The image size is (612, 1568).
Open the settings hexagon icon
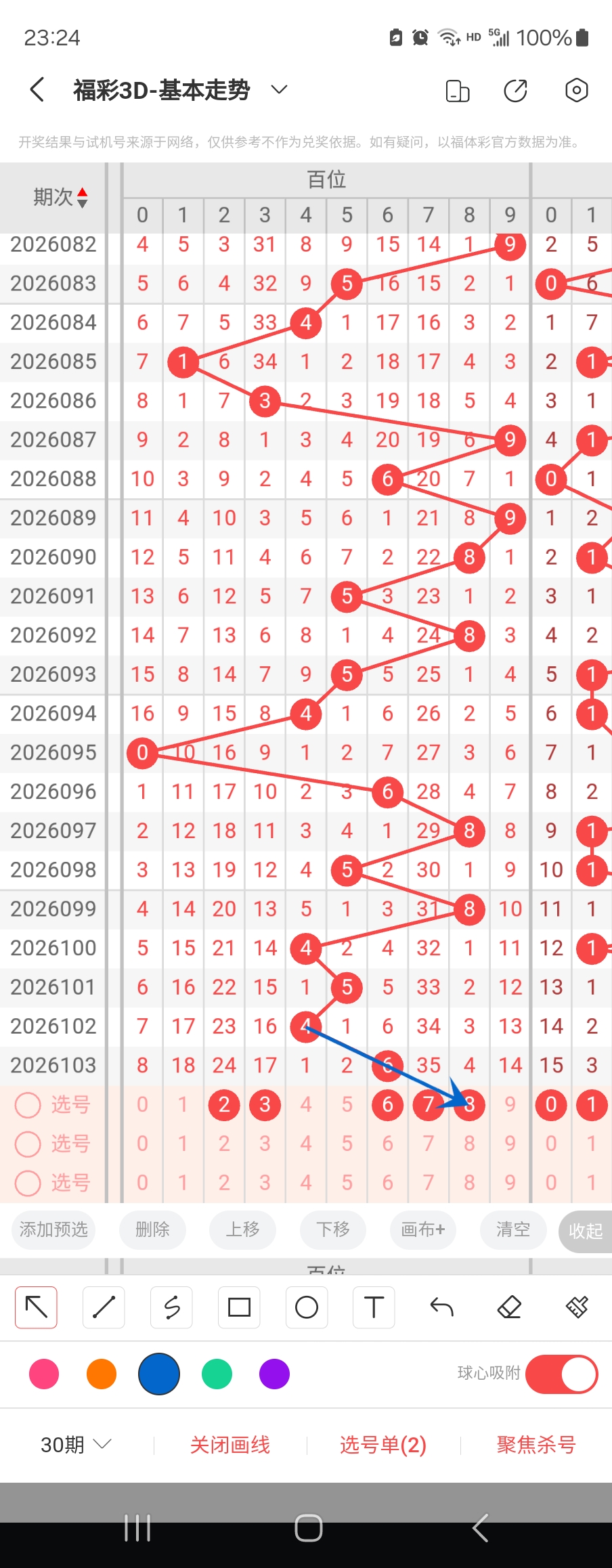576,90
